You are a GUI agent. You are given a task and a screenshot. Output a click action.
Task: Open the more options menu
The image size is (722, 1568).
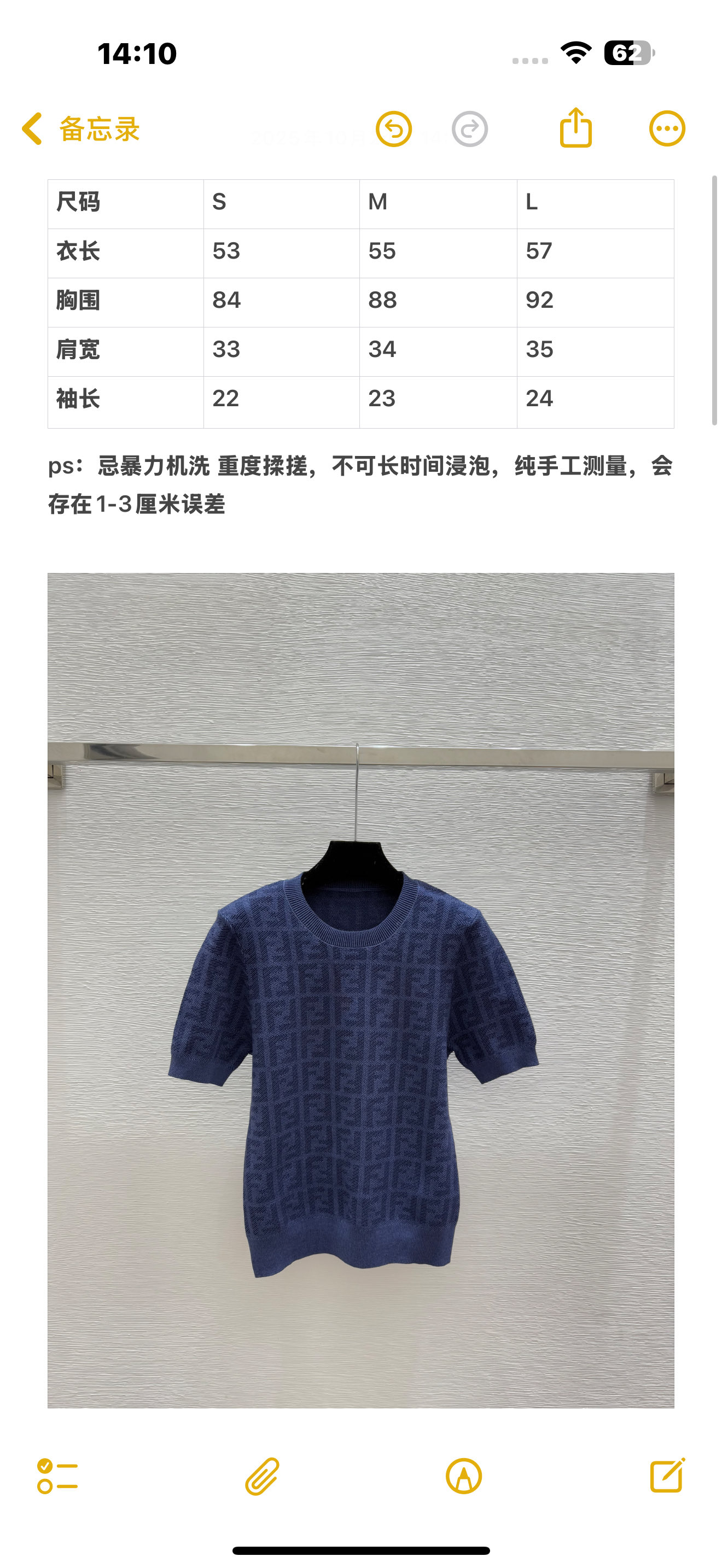667,129
